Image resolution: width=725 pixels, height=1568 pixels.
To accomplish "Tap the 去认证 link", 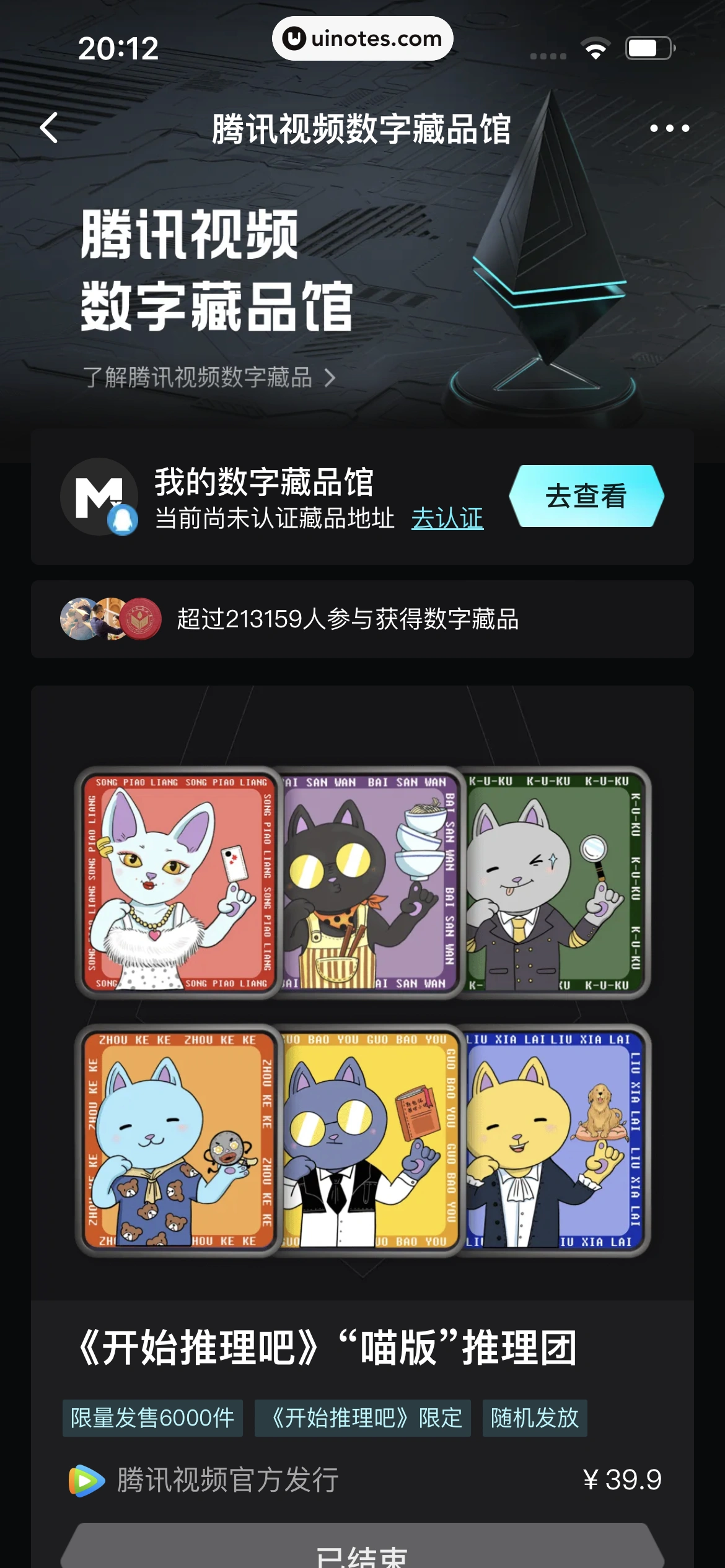I will click(447, 518).
